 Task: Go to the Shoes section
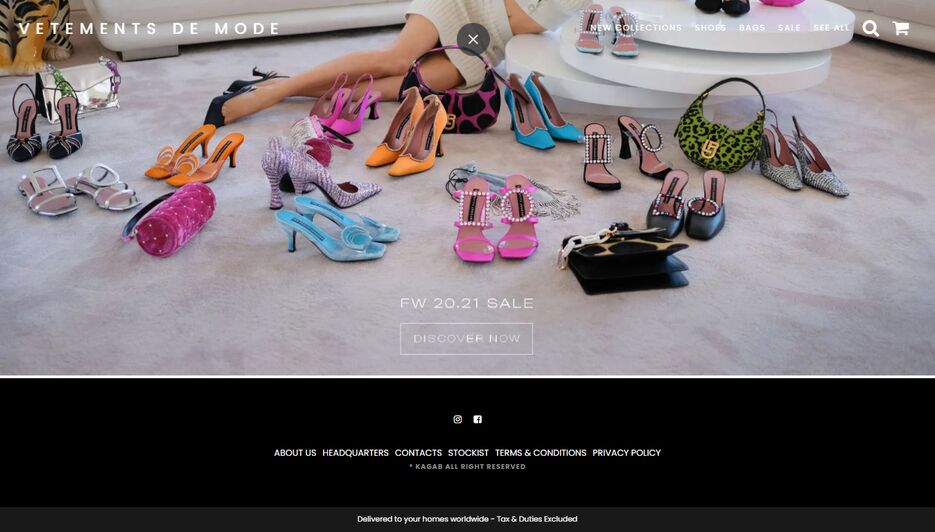(x=710, y=28)
